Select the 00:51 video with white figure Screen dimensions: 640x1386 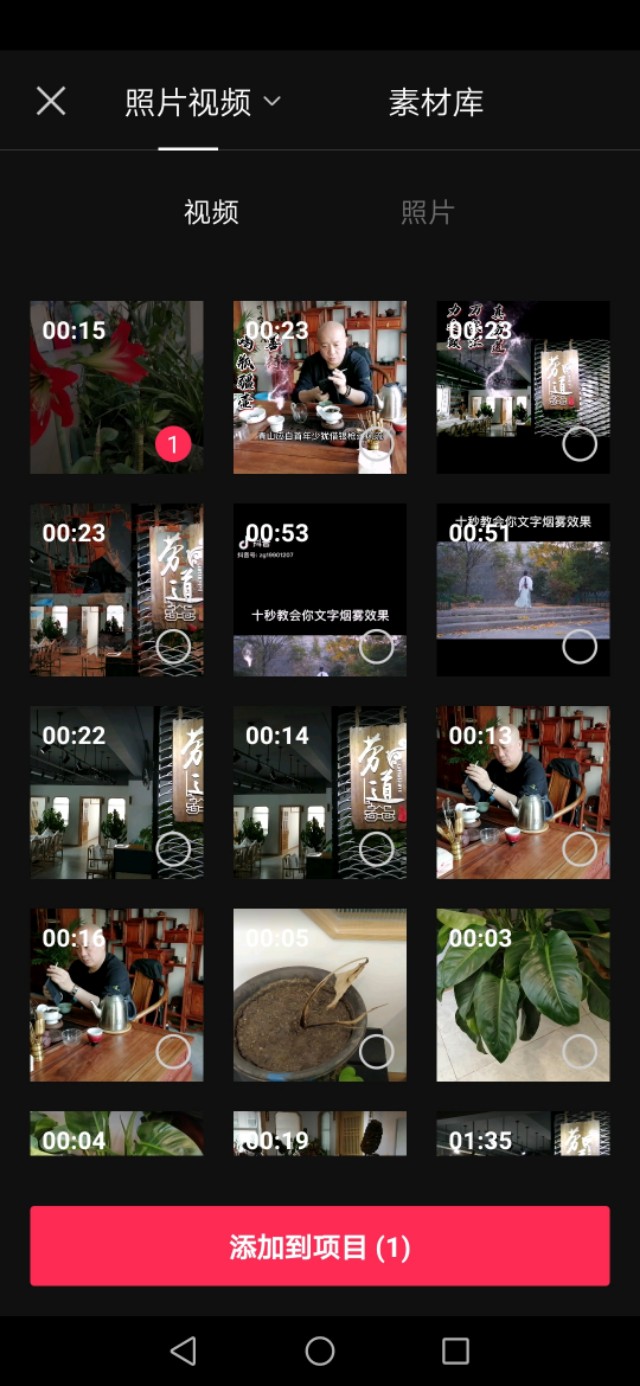point(579,647)
